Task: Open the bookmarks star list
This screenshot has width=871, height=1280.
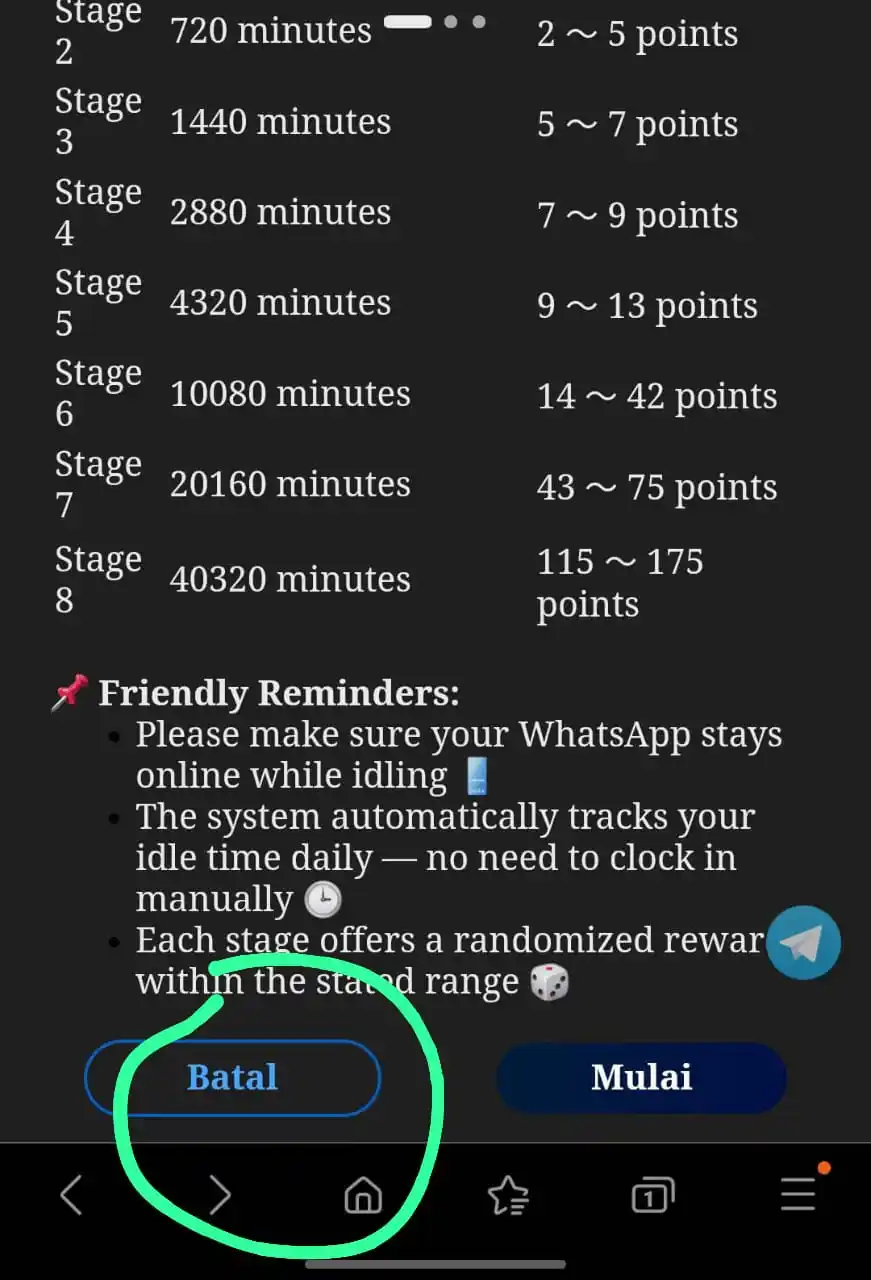Action: pos(508,1195)
